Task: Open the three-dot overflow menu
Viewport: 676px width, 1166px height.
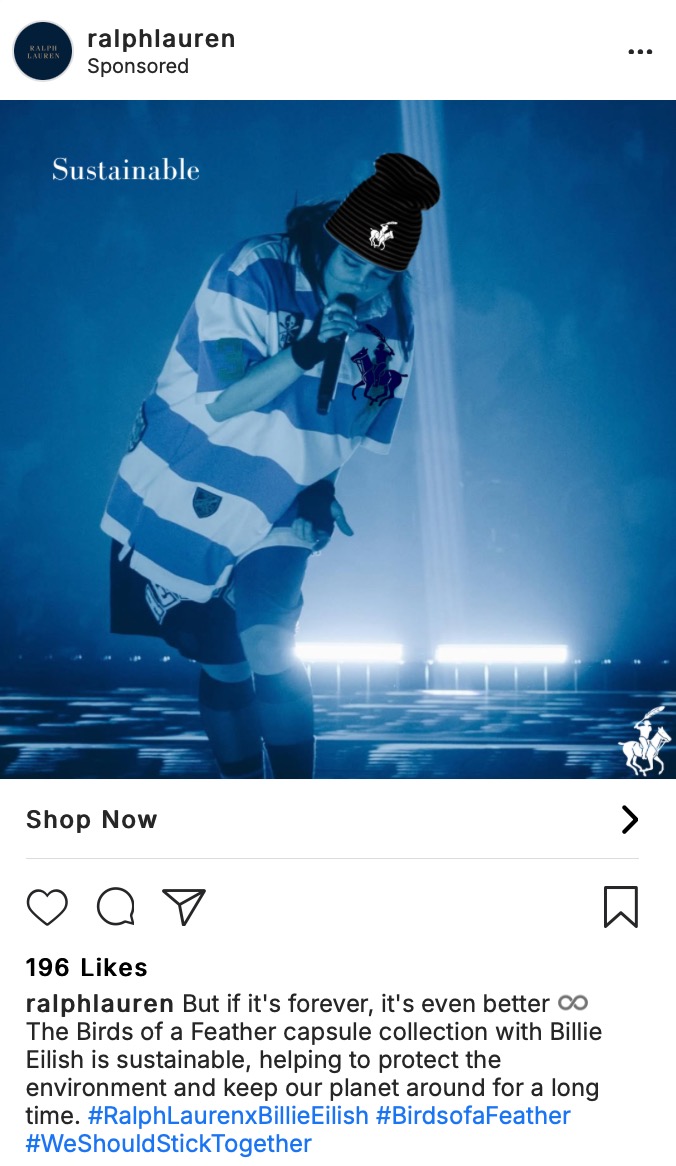Action: [640, 52]
